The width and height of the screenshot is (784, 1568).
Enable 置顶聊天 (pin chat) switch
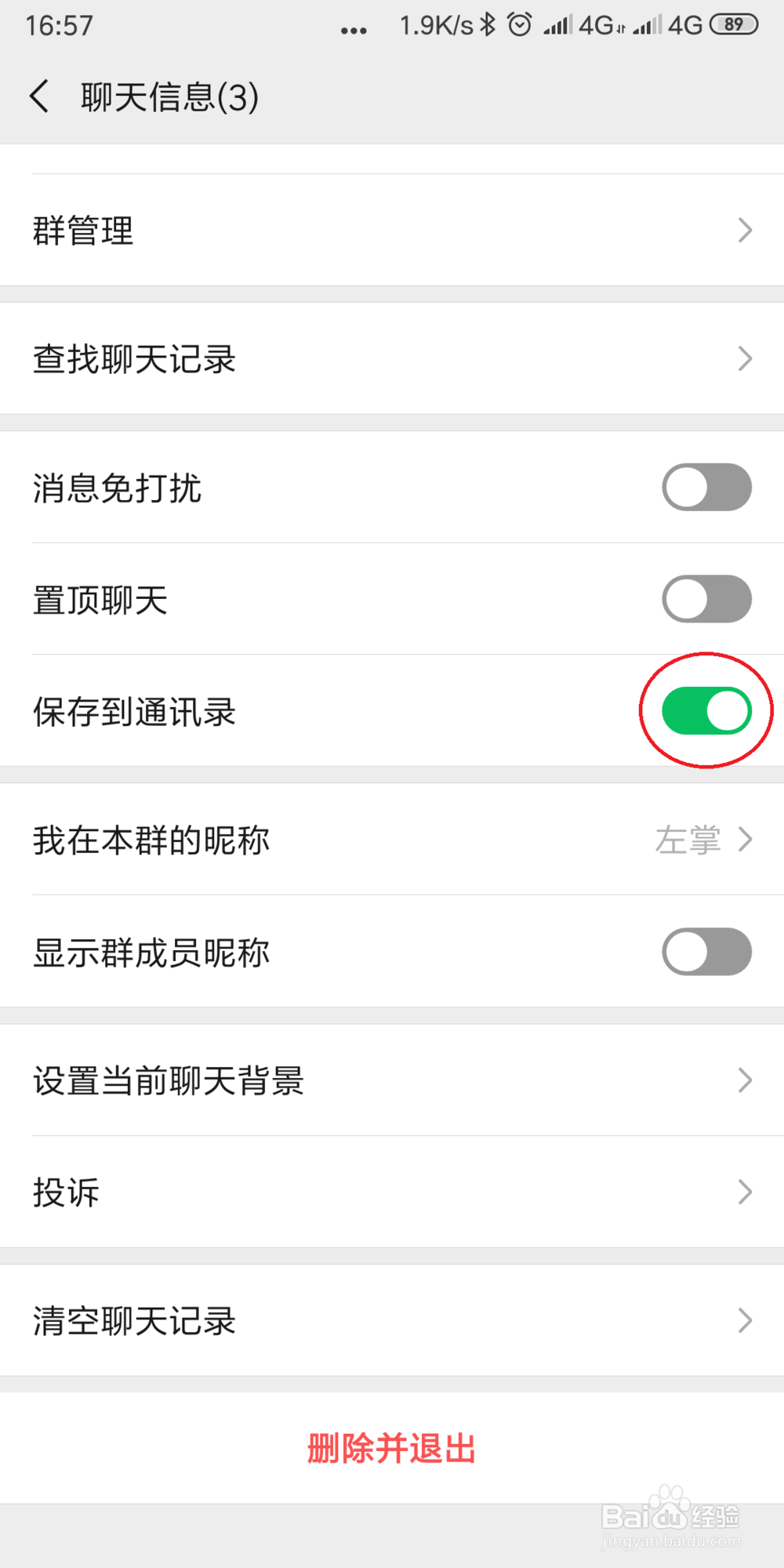(x=706, y=598)
